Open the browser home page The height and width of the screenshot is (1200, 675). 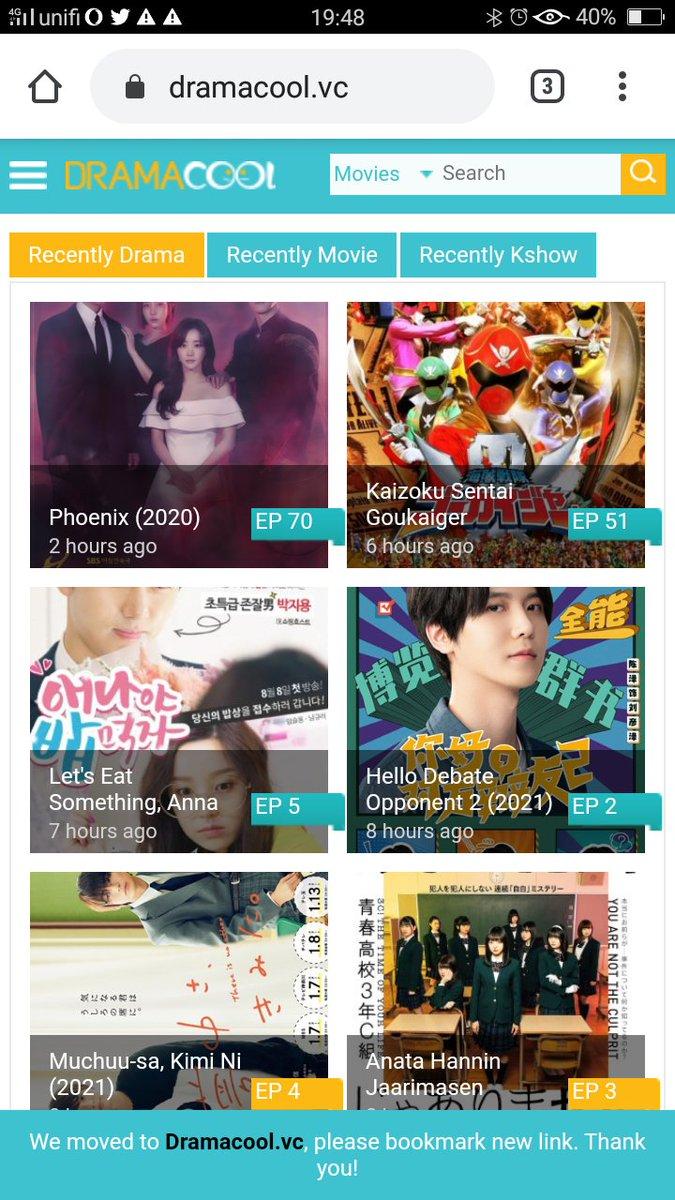pyautogui.click(x=46, y=87)
